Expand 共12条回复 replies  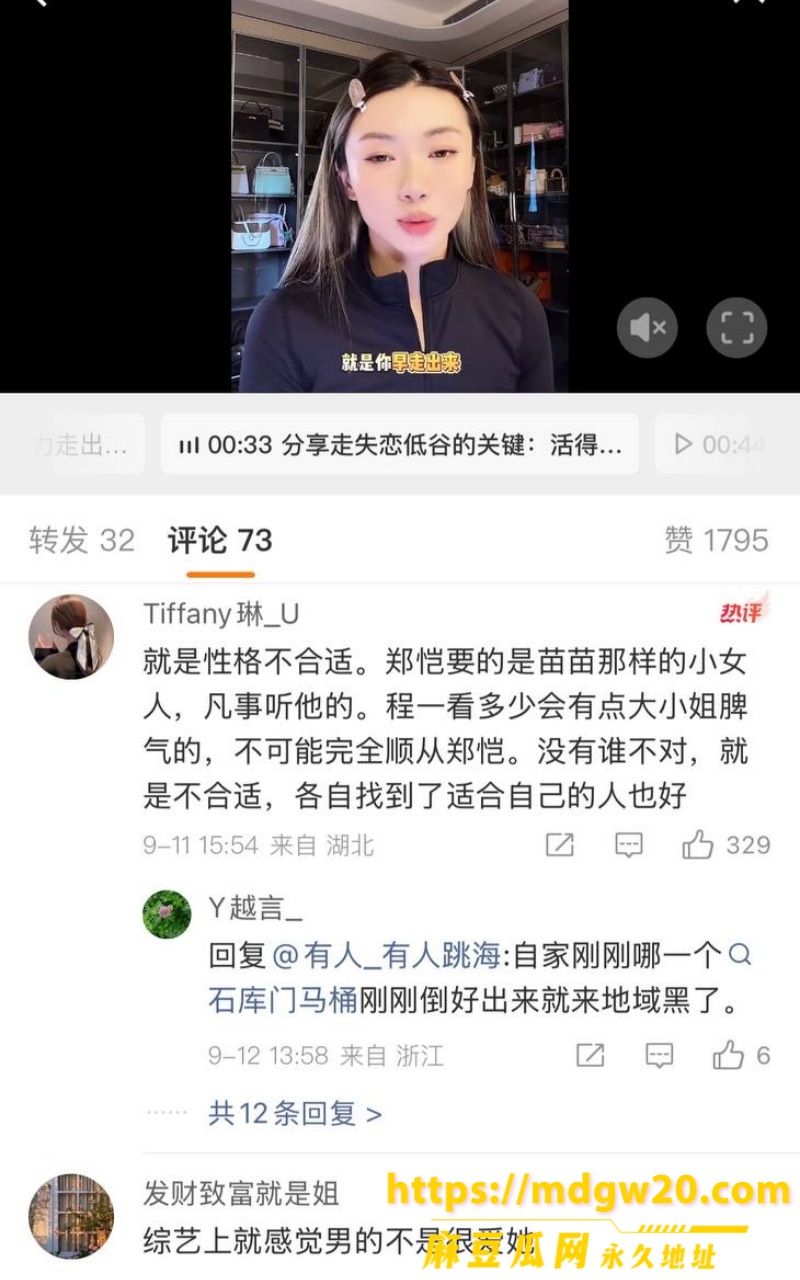295,1113
